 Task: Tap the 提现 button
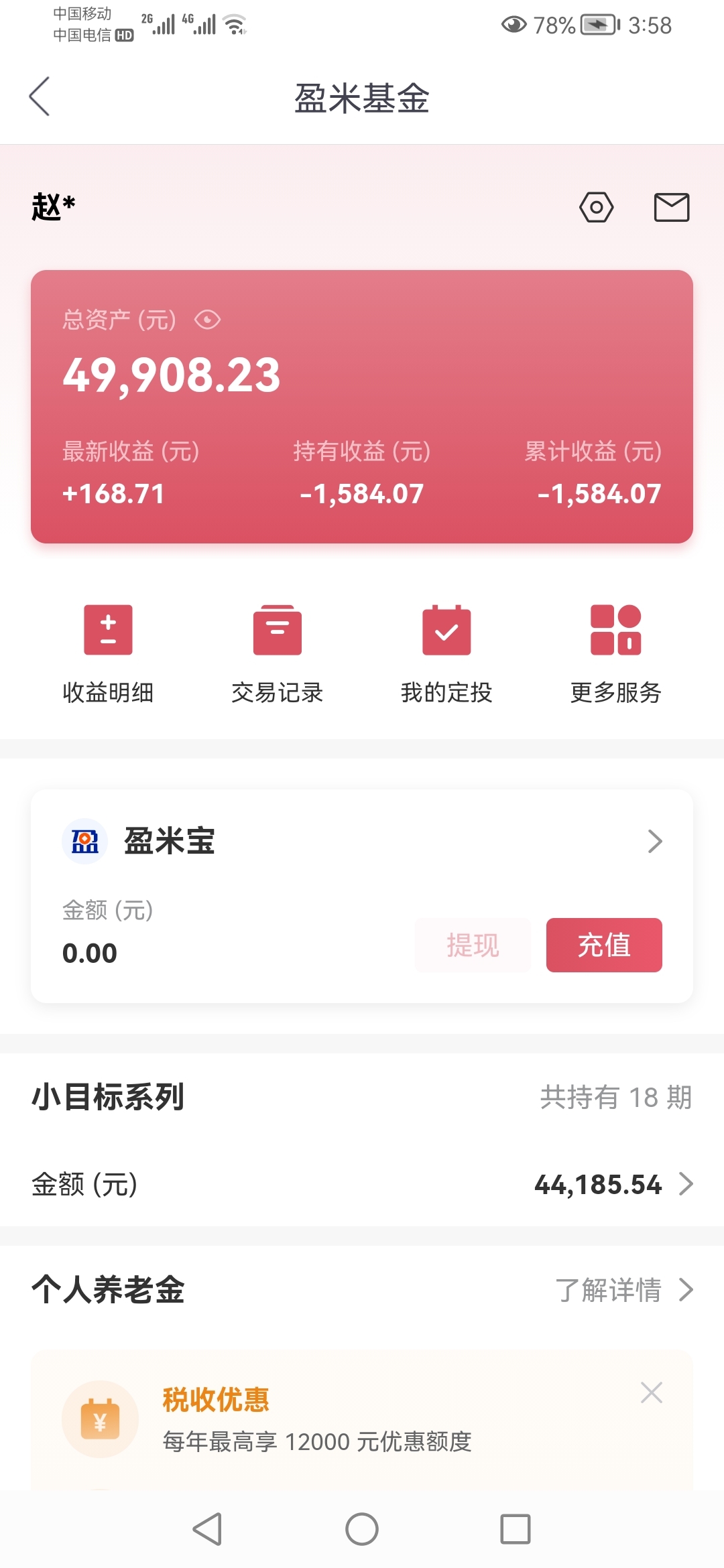(473, 945)
